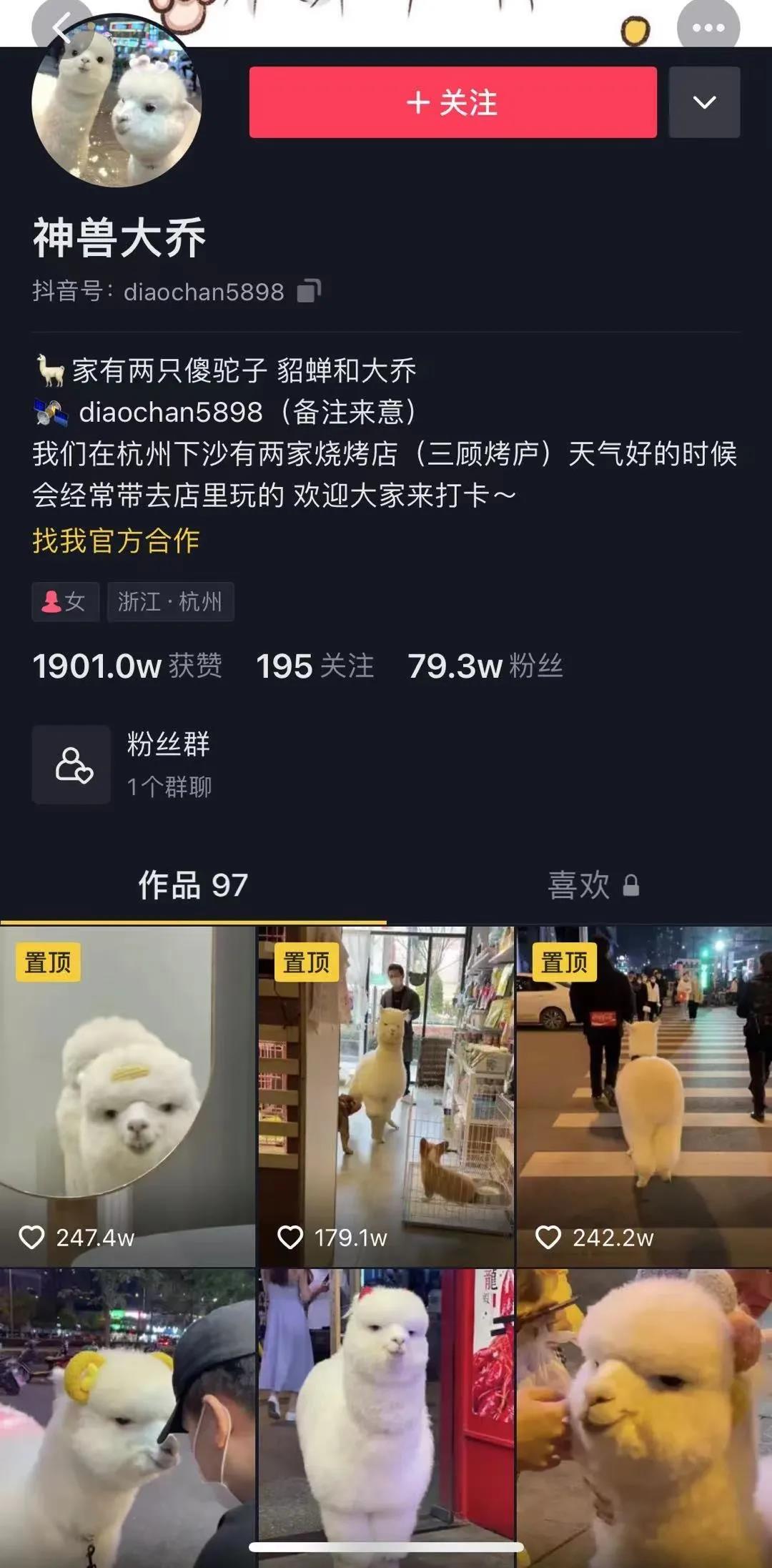Switch to the 作品 97 tab
Image resolution: width=772 pixels, height=1568 pixels.
coord(193,885)
